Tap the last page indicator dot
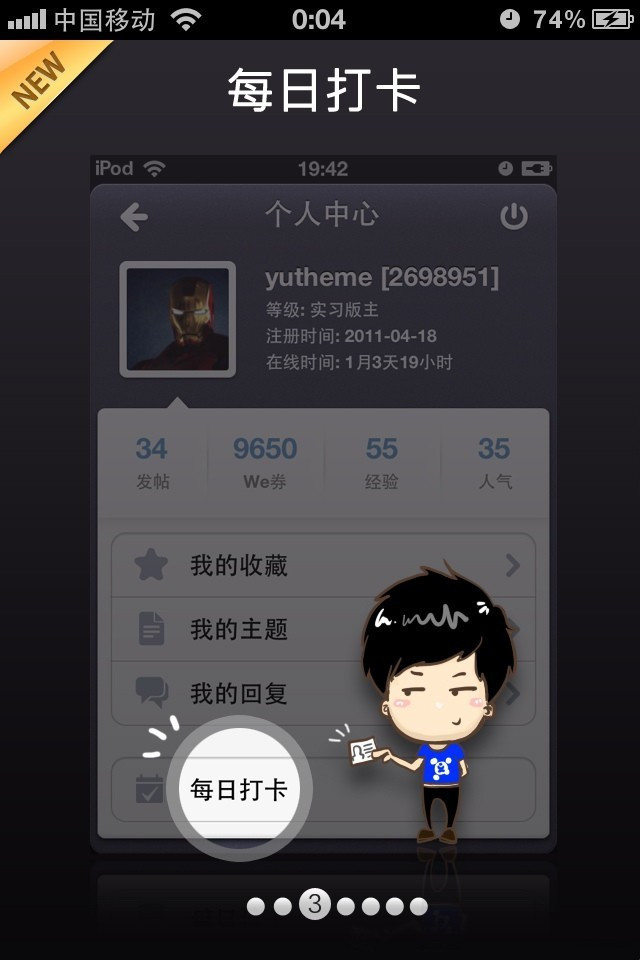 [419, 906]
